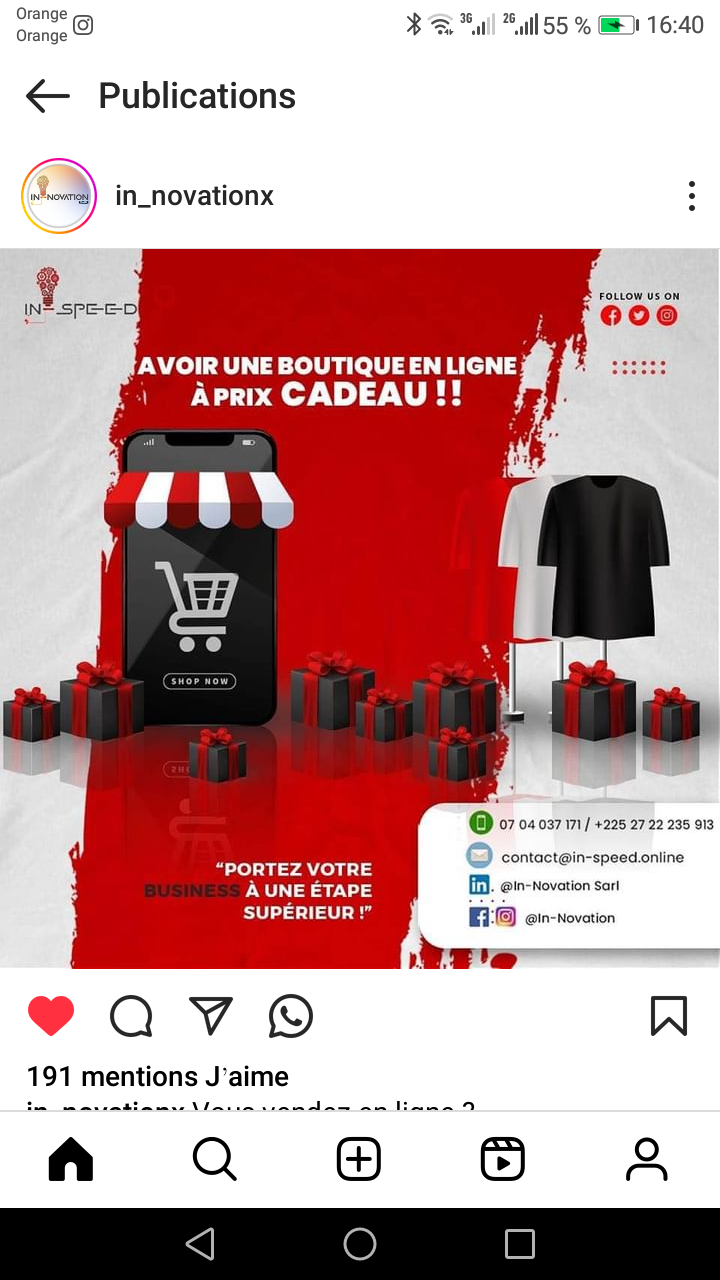Tap the system back button
This screenshot has height=1280, width=720.
pos(200,1244)
